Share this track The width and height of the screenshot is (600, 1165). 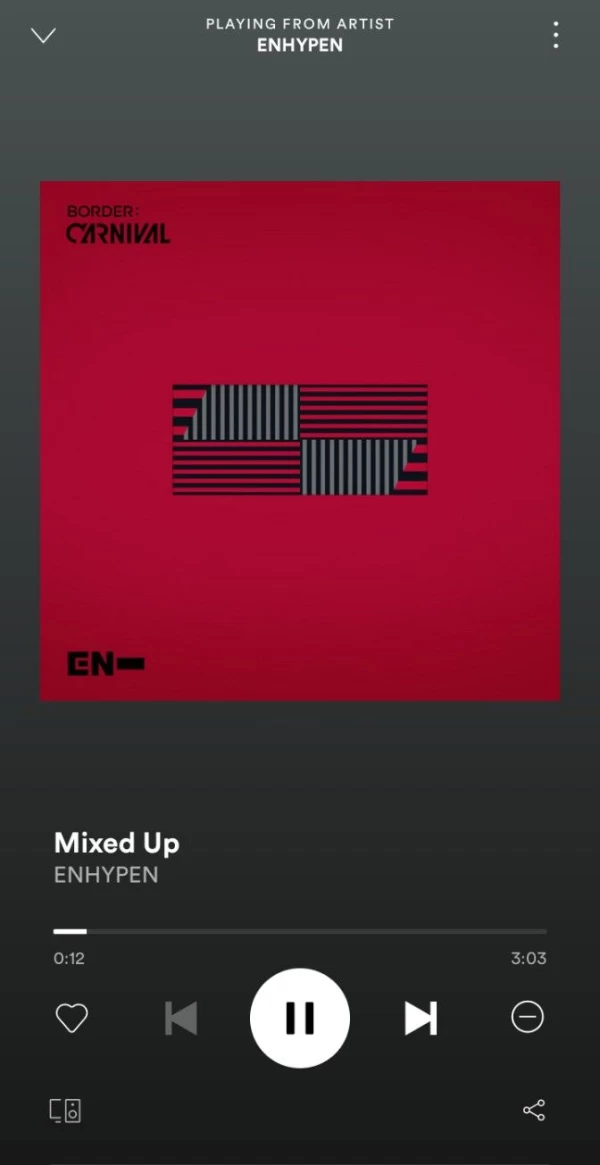[534, 1110]
